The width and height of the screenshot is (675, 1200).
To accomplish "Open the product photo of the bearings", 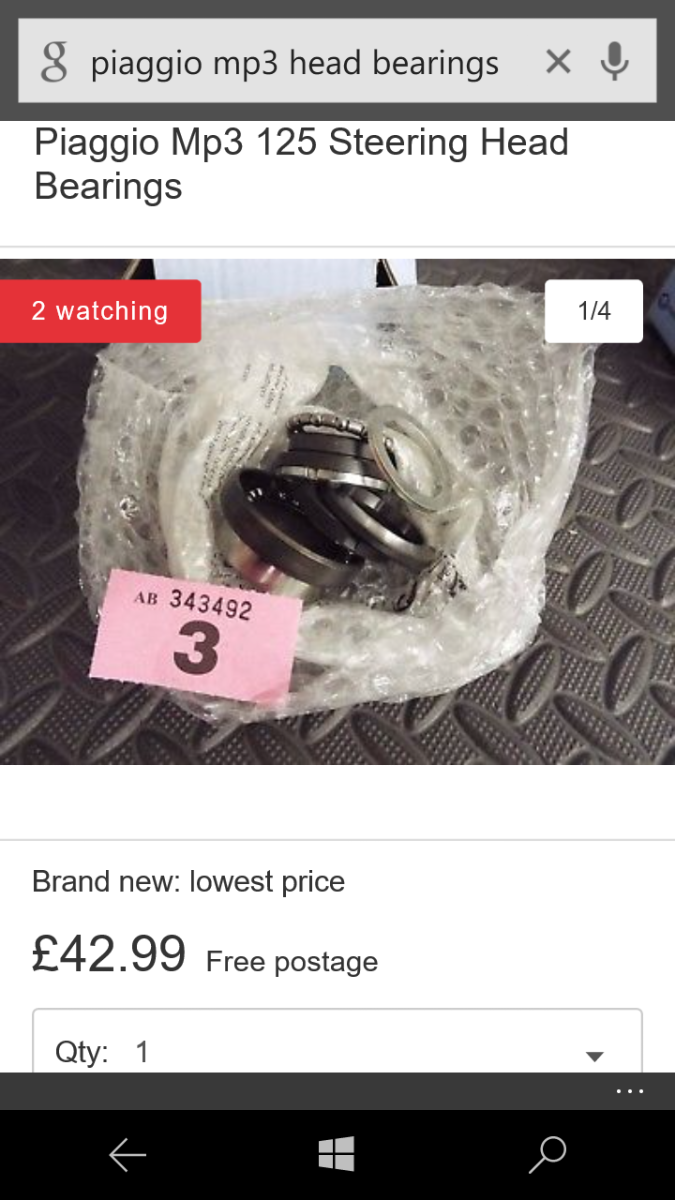I will click(337, 511).
